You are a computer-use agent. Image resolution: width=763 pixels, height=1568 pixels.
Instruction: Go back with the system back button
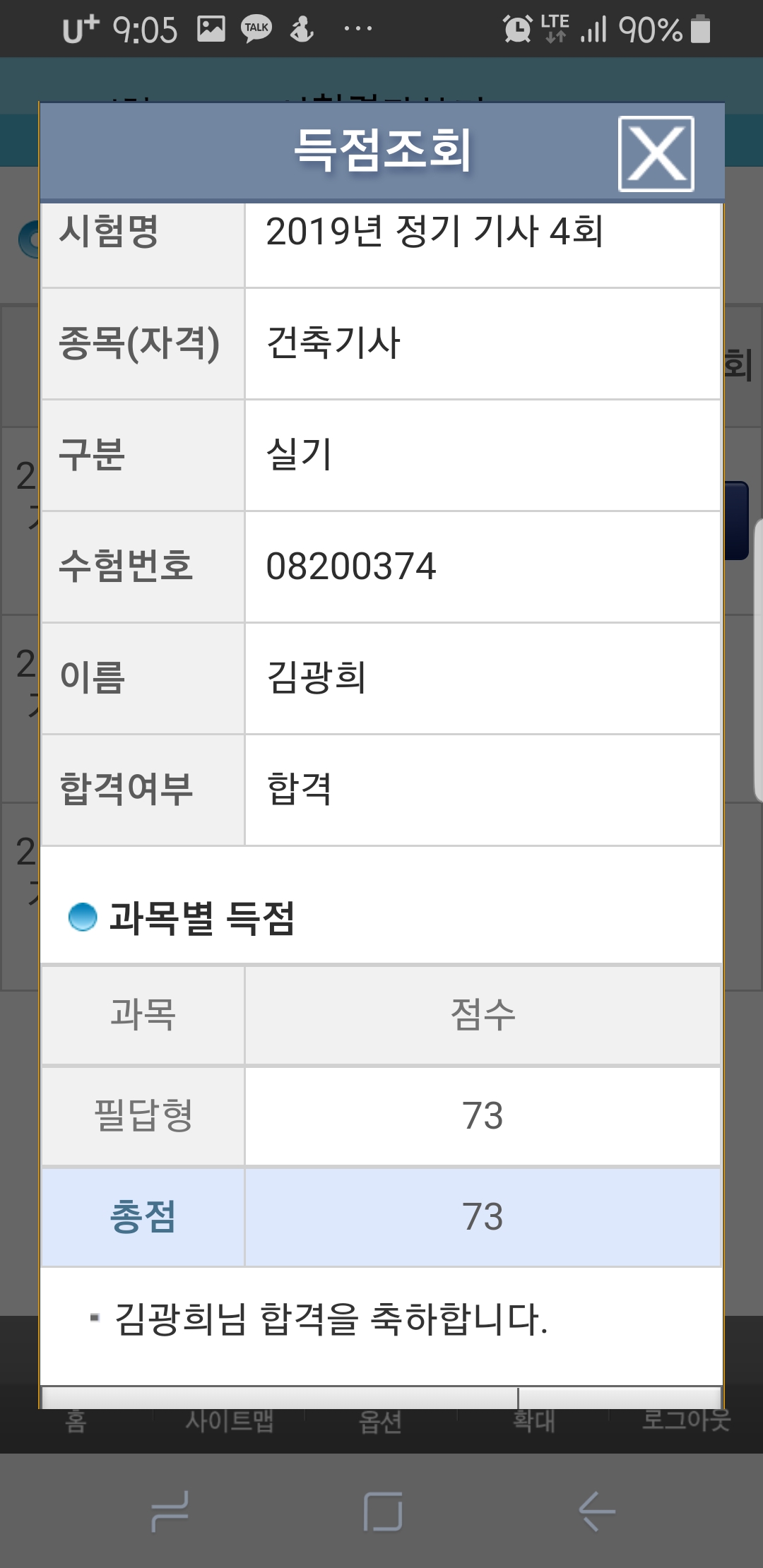click(x=597, y=1511)
